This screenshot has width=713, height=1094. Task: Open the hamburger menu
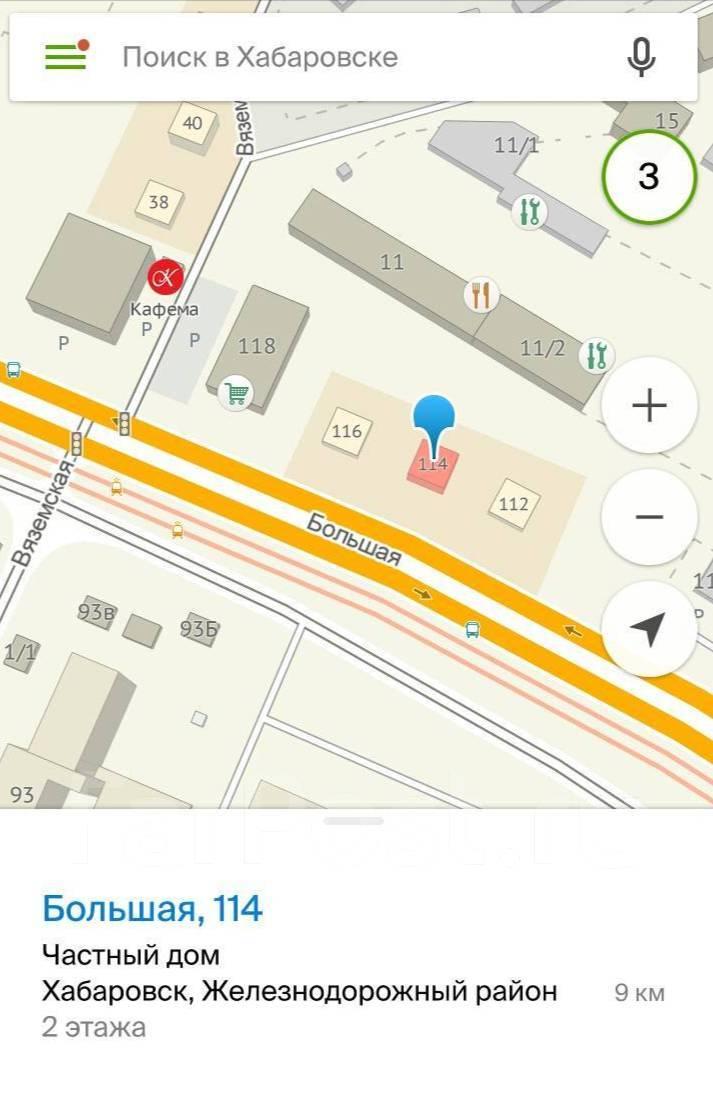tap(66, 56)
